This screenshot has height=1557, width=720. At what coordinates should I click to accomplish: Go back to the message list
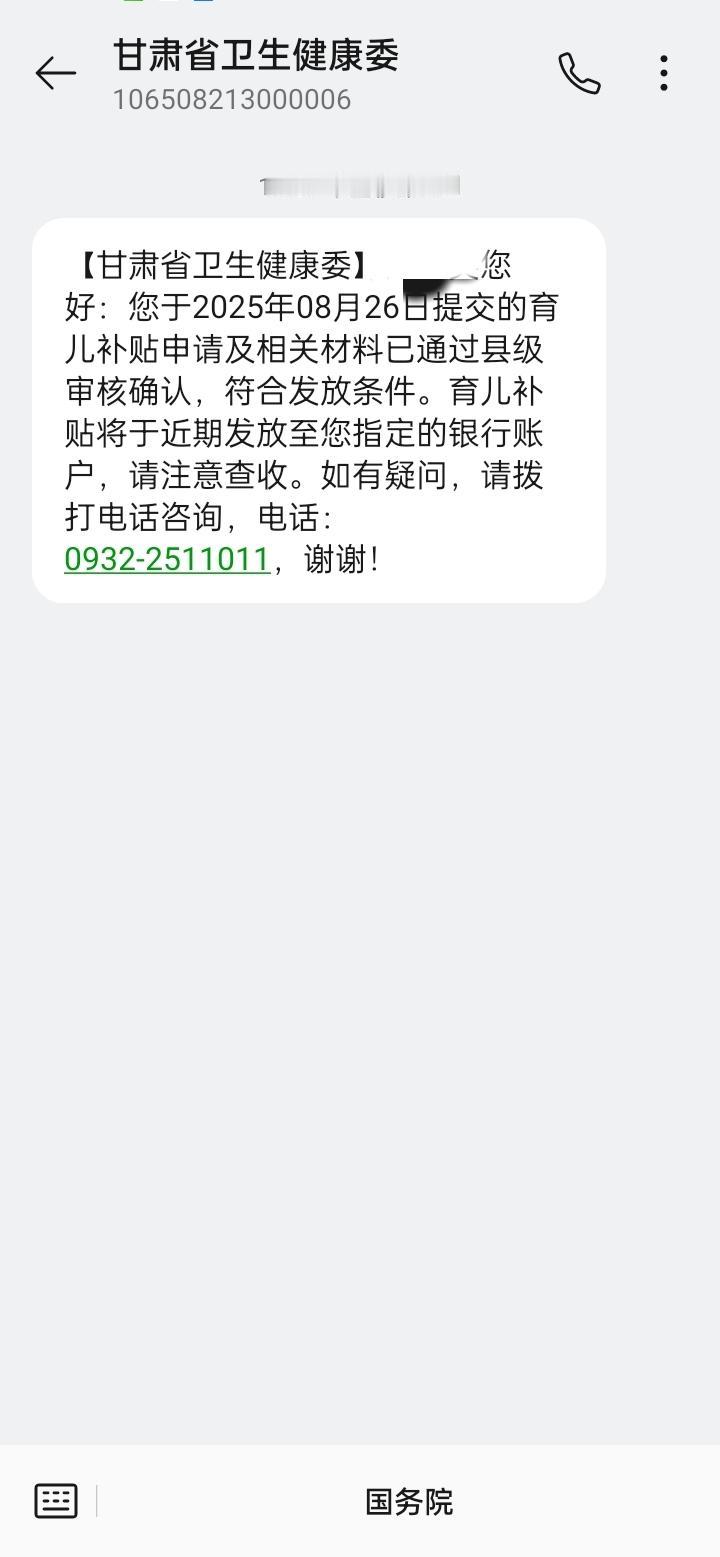[x=55, y=73]
